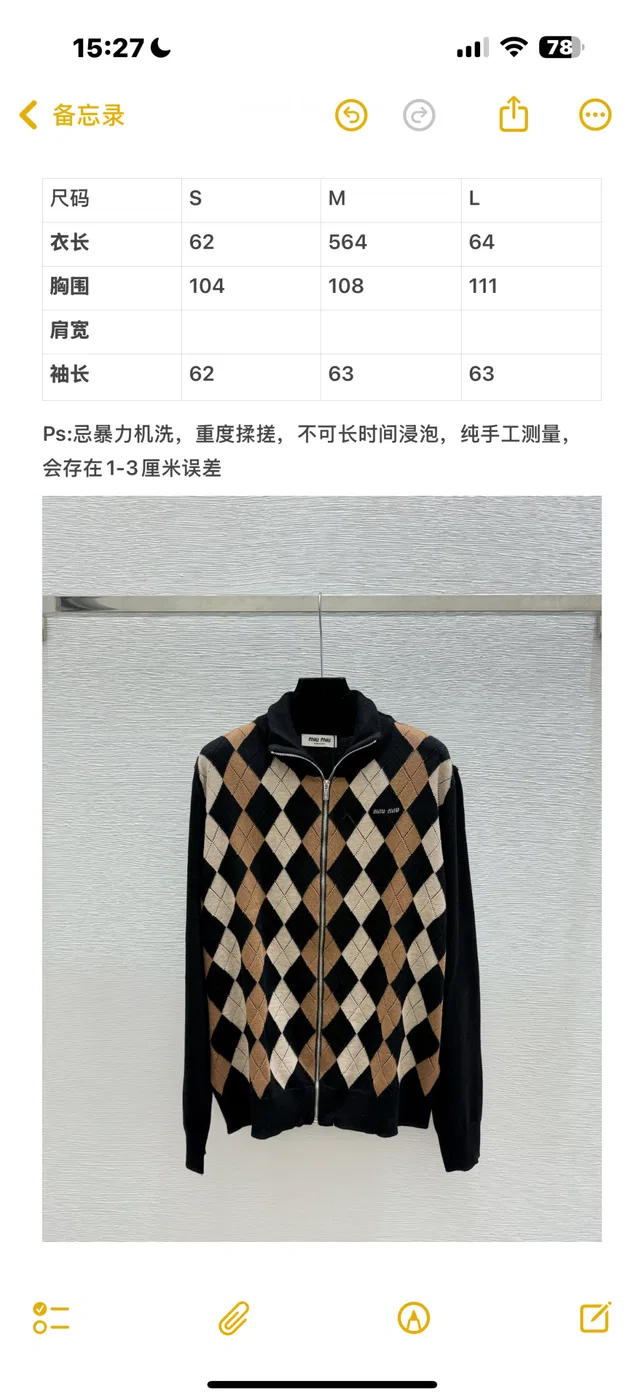The height and width of the screenshot is (1400, 644).
Task: Go back to the 备忘录 notes list
Action: (x=72, y=115)
